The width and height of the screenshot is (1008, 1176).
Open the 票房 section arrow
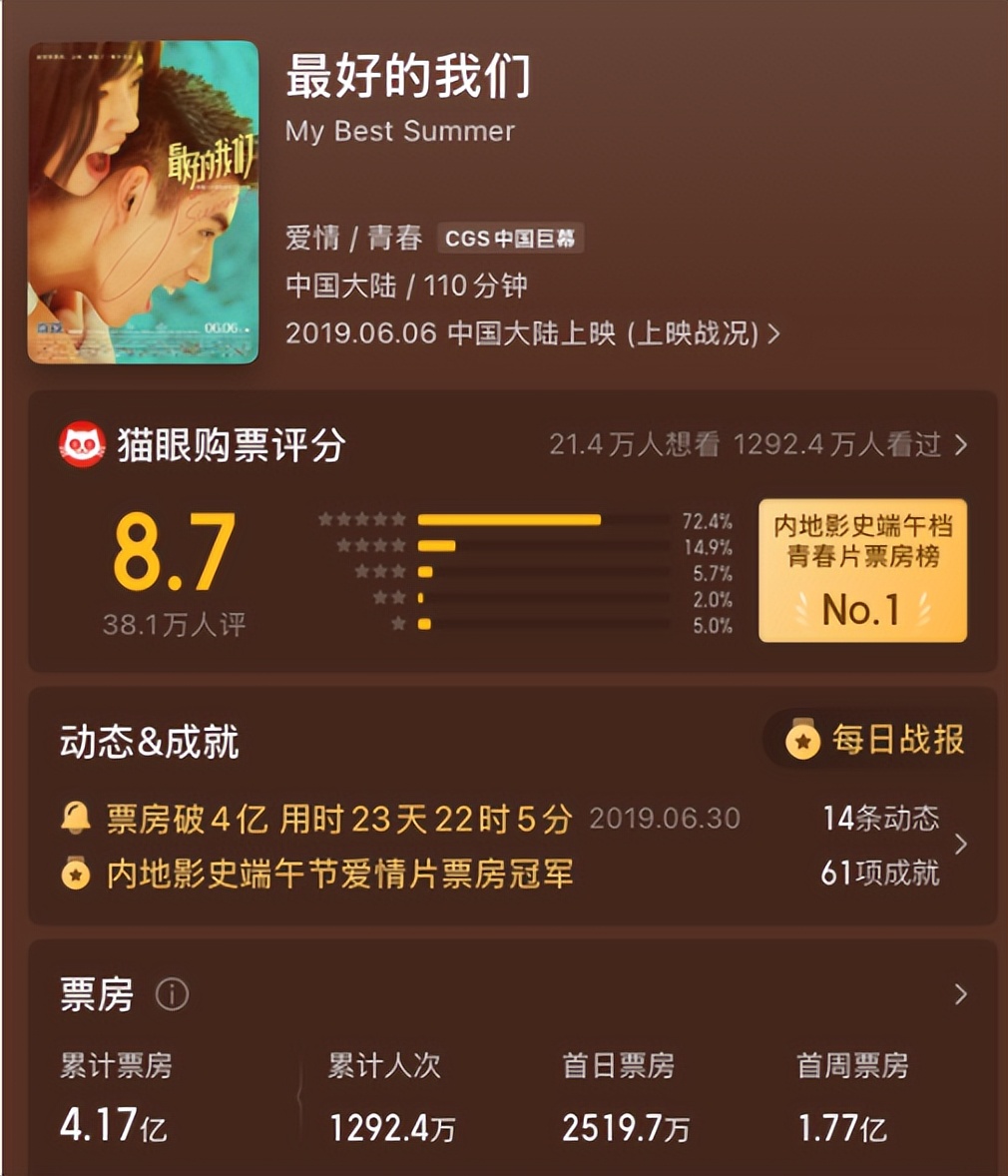(961, 995)
